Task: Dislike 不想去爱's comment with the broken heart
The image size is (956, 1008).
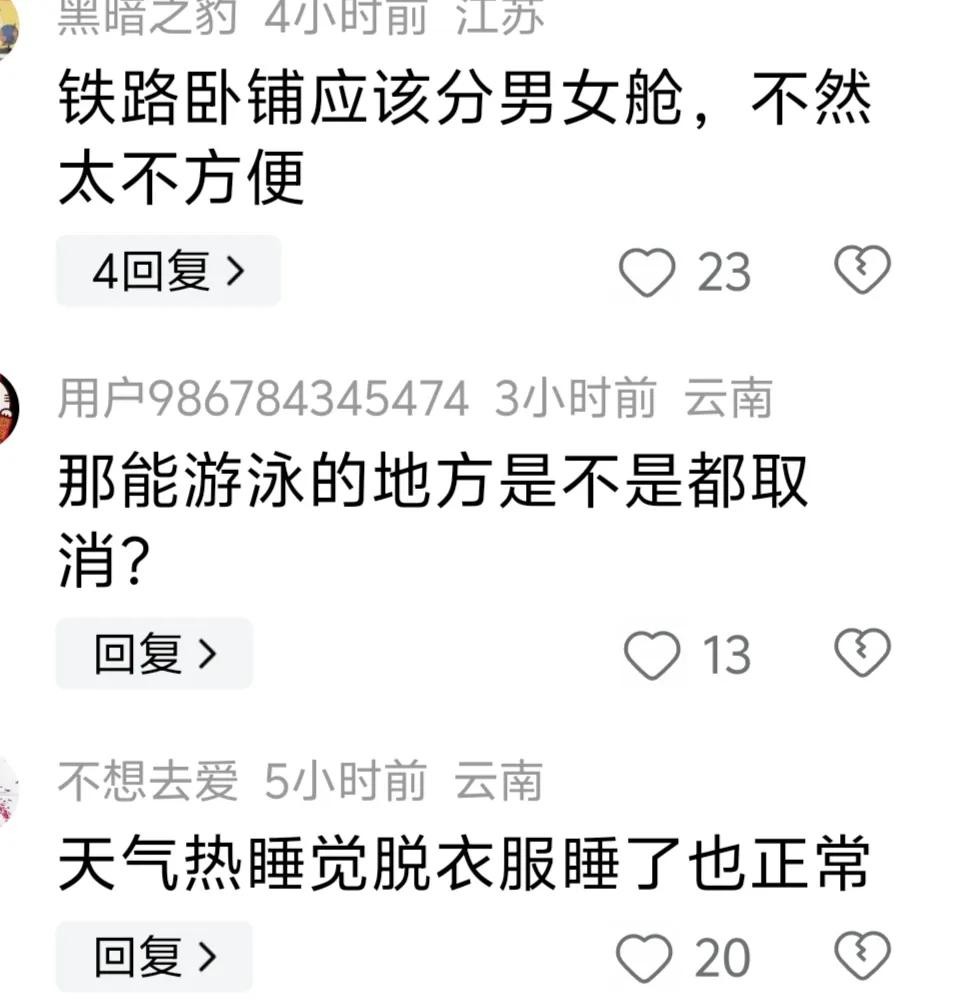Action: point(862,956)
